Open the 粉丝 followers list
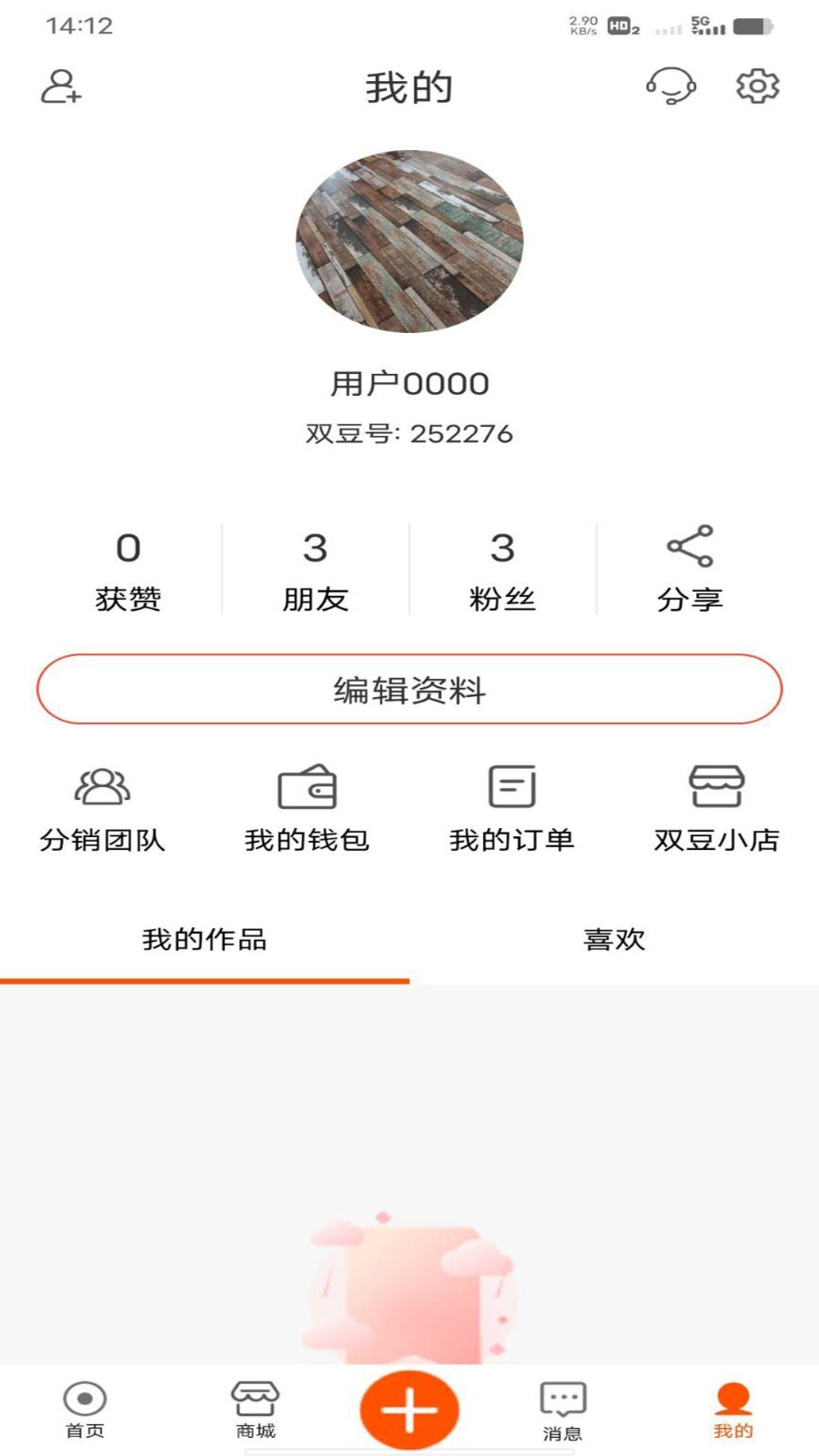The image size is (819, 1456). click(x=502, y=571)
